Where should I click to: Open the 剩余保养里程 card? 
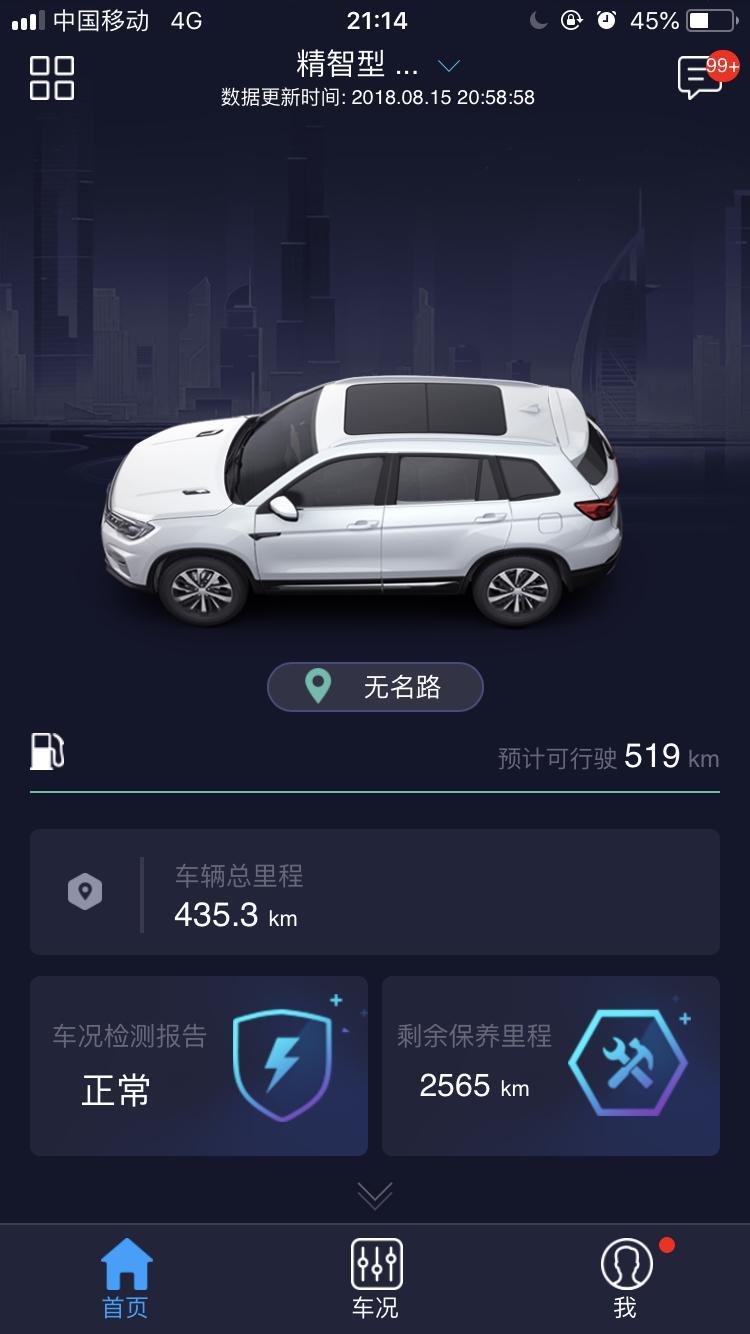click(x=551, y=1066)
